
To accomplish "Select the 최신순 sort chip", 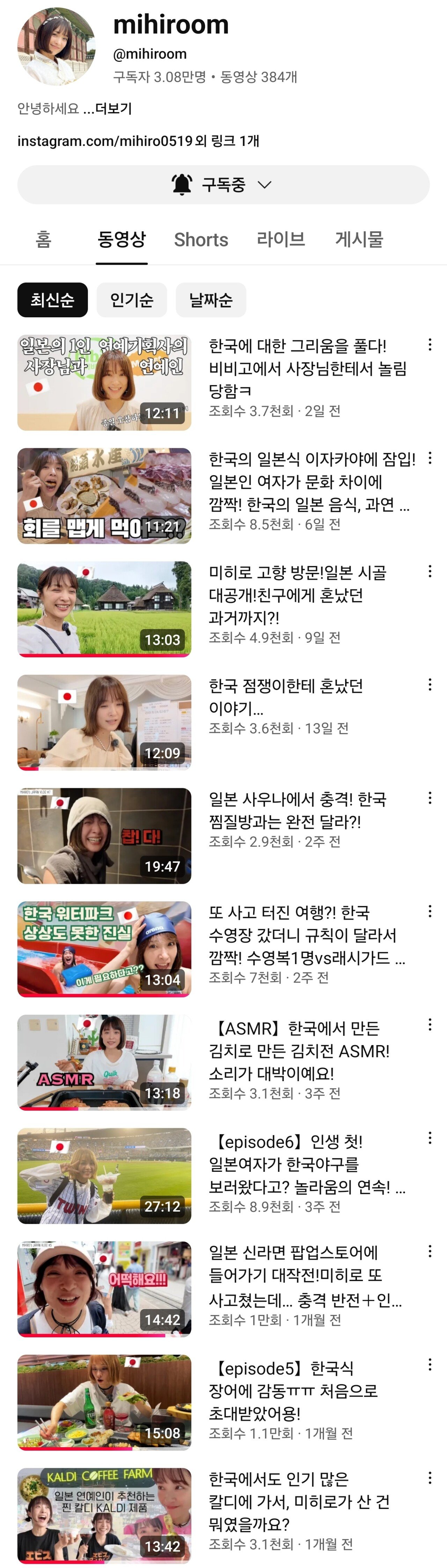I will point(52,300).
